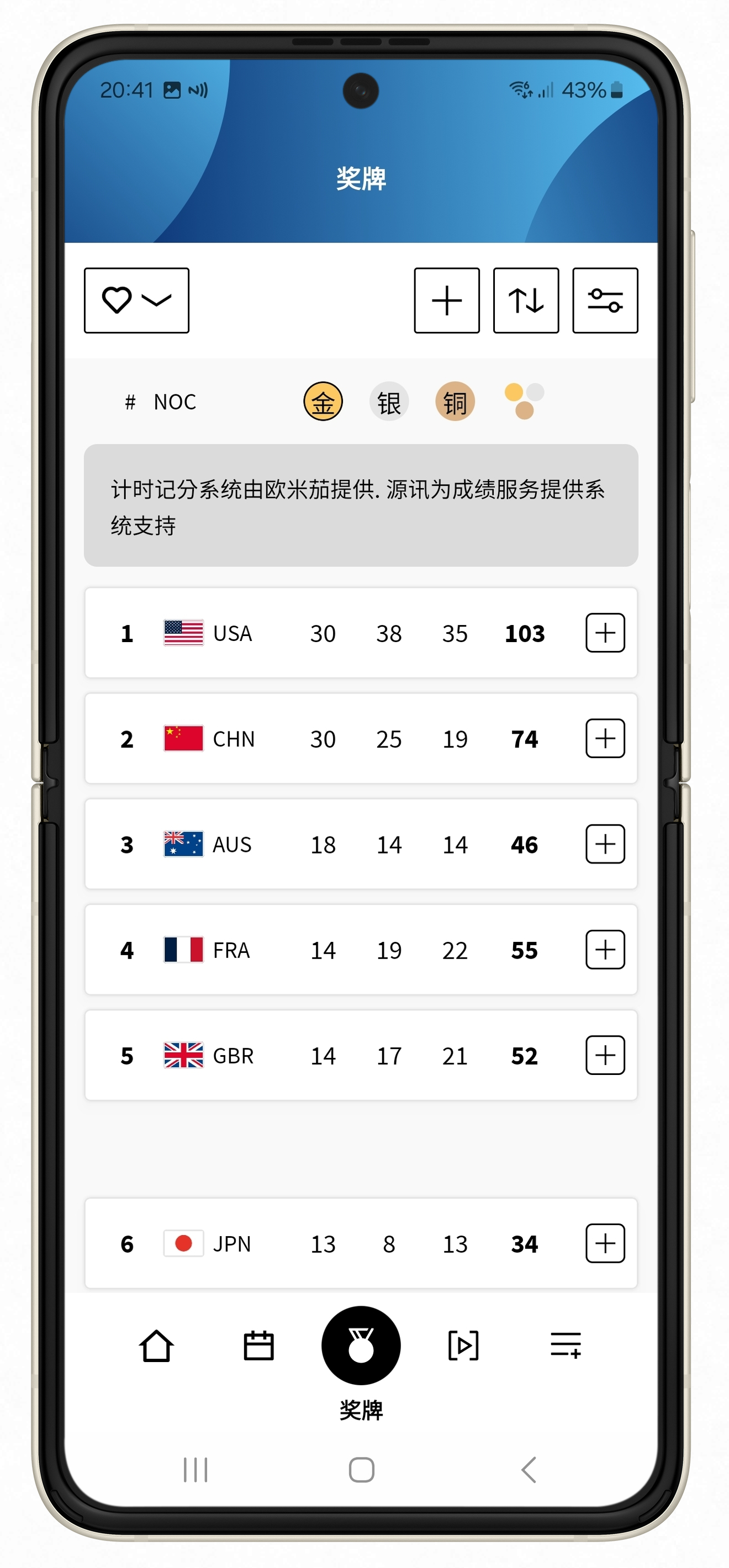Expand the FRA medal details
Screen dimensions: 729x1568
(605, 949)
